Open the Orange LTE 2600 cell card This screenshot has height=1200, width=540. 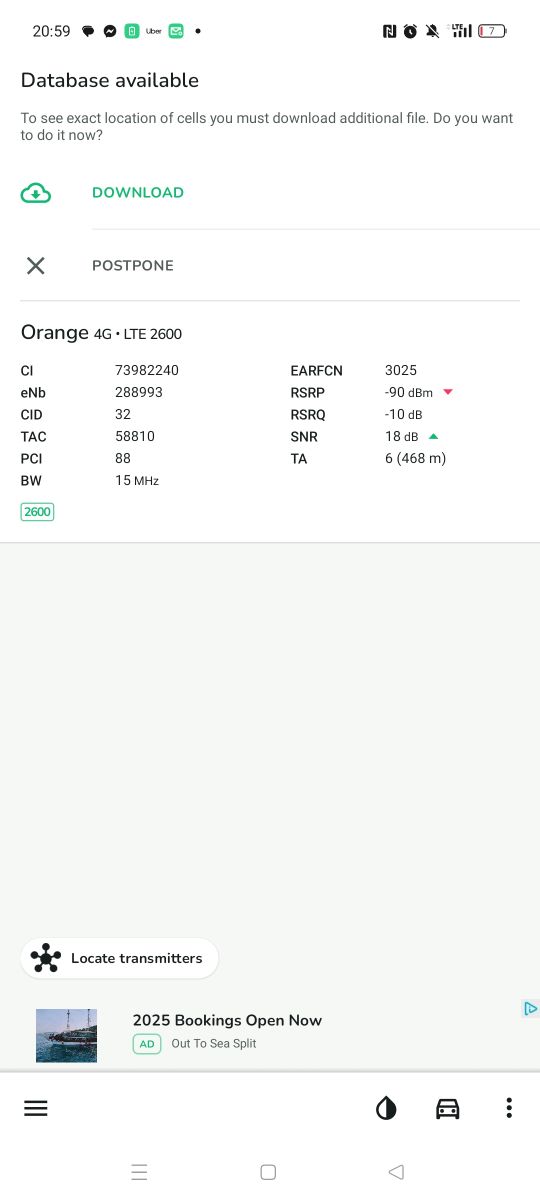coord(270,422)
